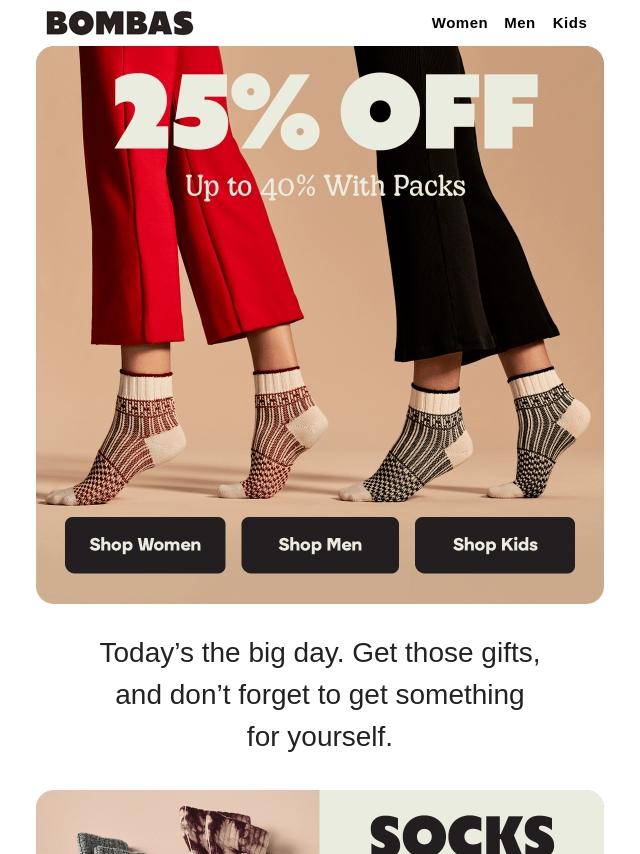Viewport: 640px width, 854px height.
Task: Tap the Shop Women button
Action: point(145,545)
